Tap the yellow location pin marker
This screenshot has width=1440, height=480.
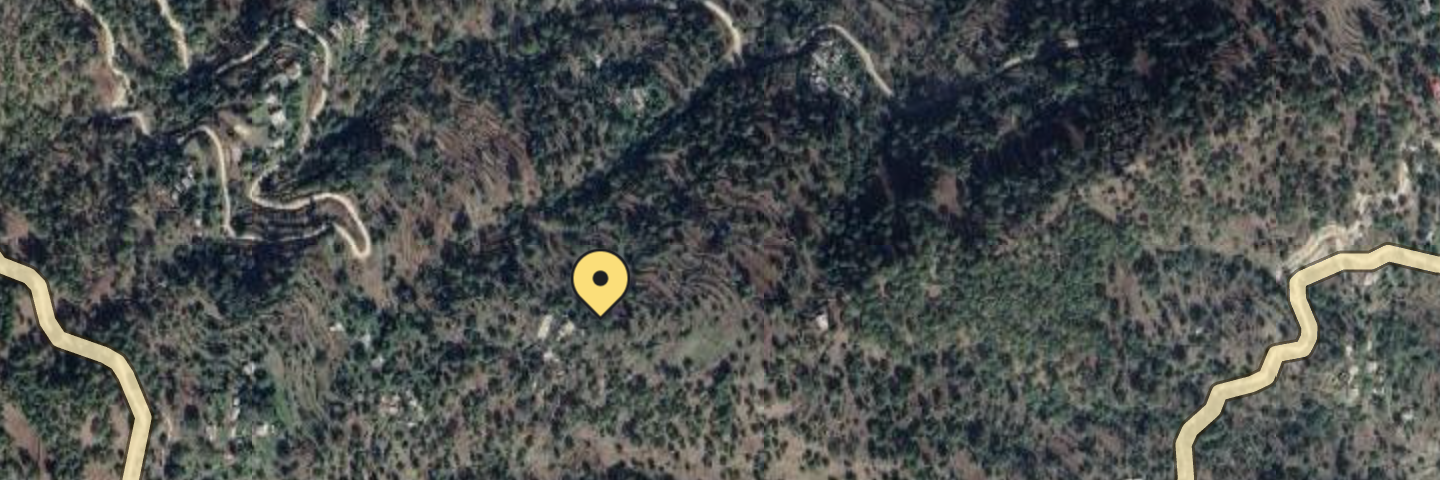click(600, 281)
